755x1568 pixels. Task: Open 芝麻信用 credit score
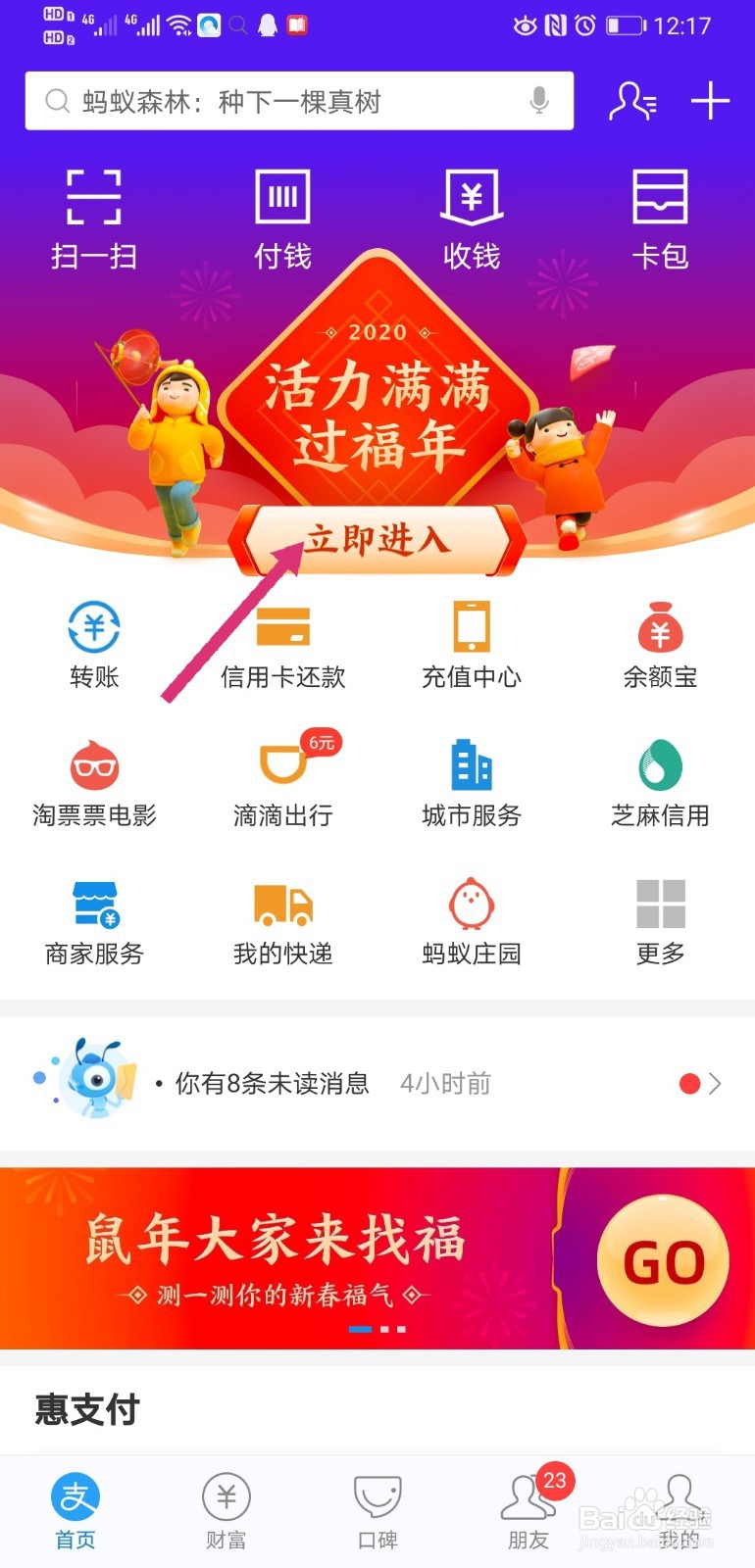(x=662, y=782)
